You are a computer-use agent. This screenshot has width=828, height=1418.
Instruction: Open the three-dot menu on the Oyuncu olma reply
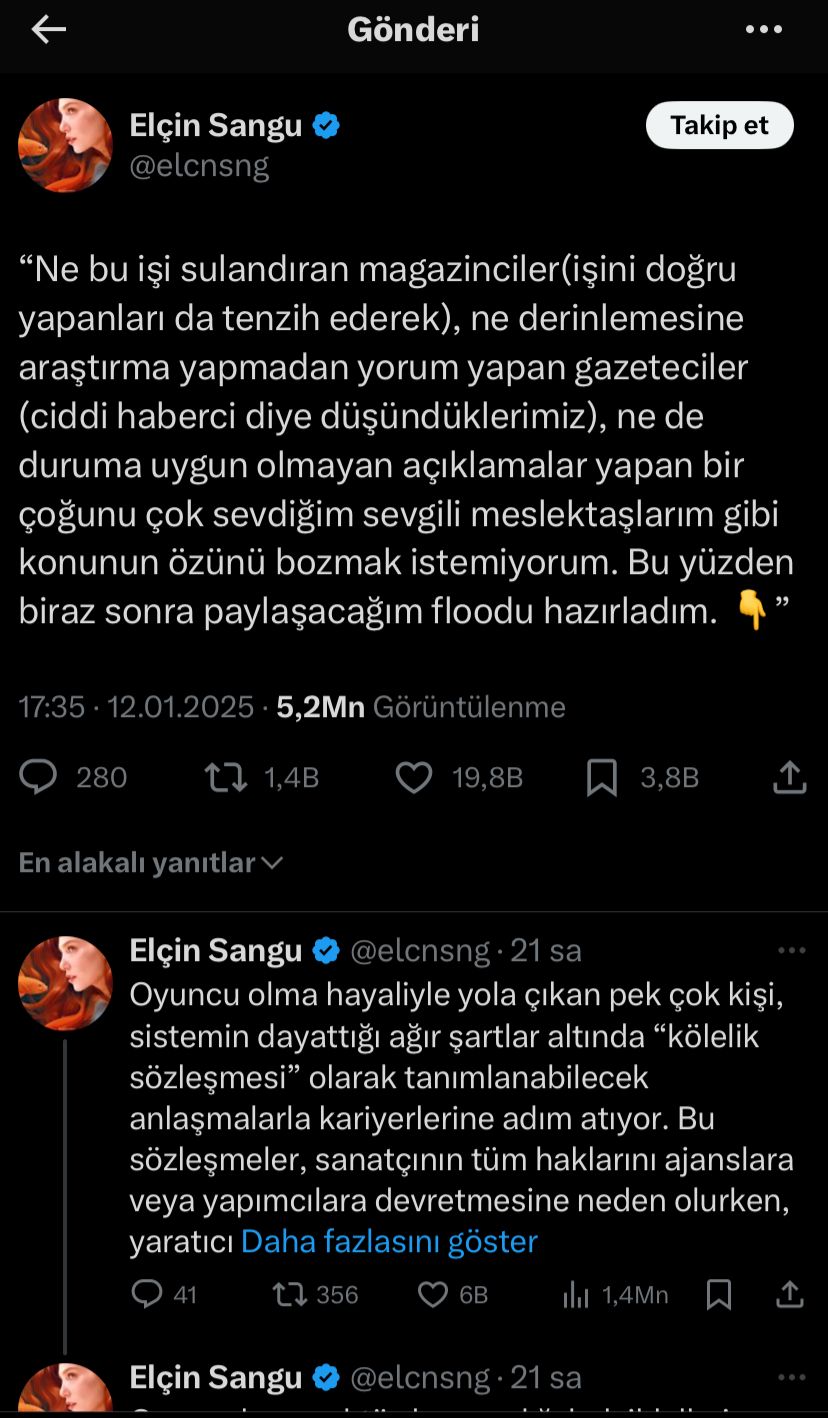click(791, 950)
